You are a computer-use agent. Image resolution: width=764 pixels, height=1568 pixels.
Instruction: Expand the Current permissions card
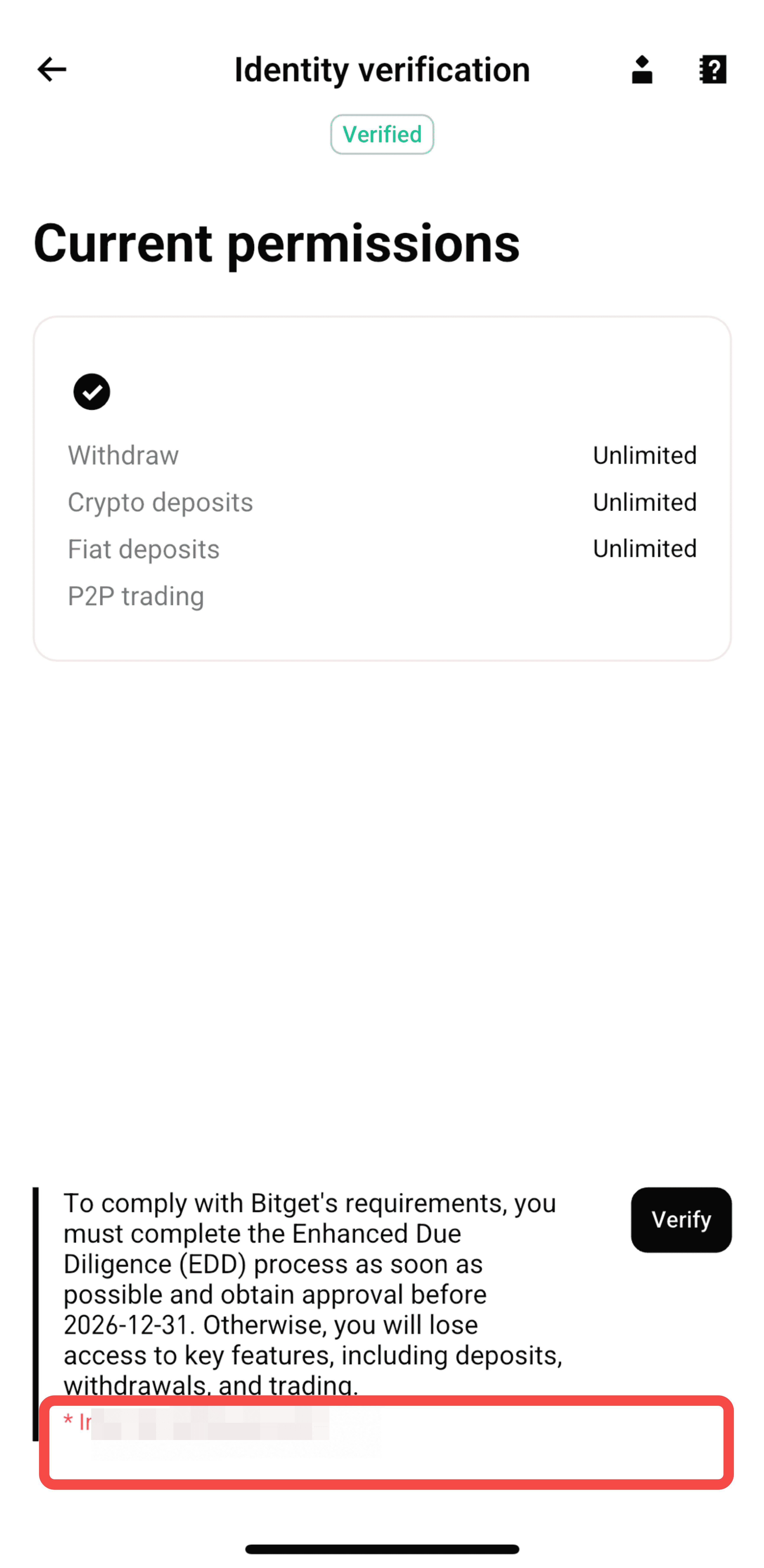point(382,487)
